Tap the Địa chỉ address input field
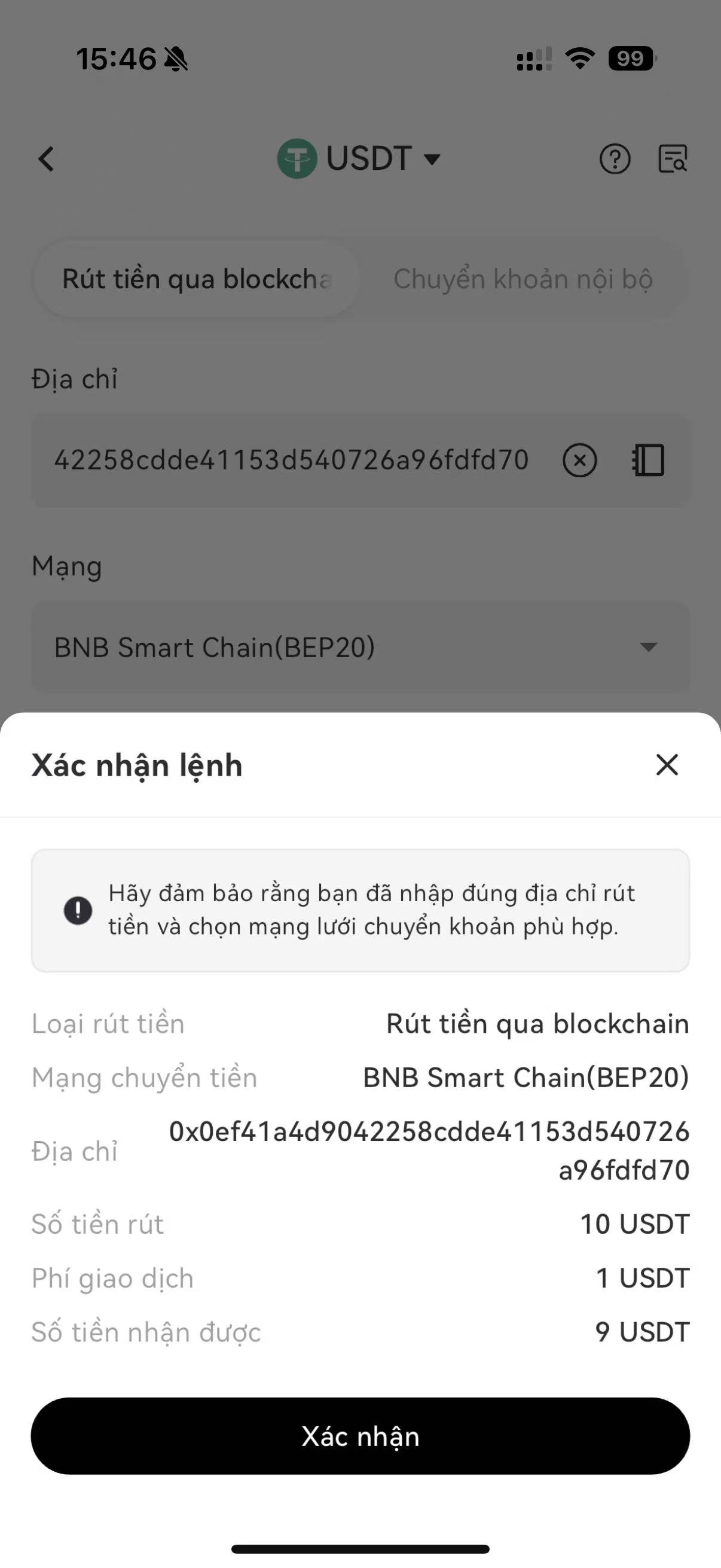 pos(291,460)
